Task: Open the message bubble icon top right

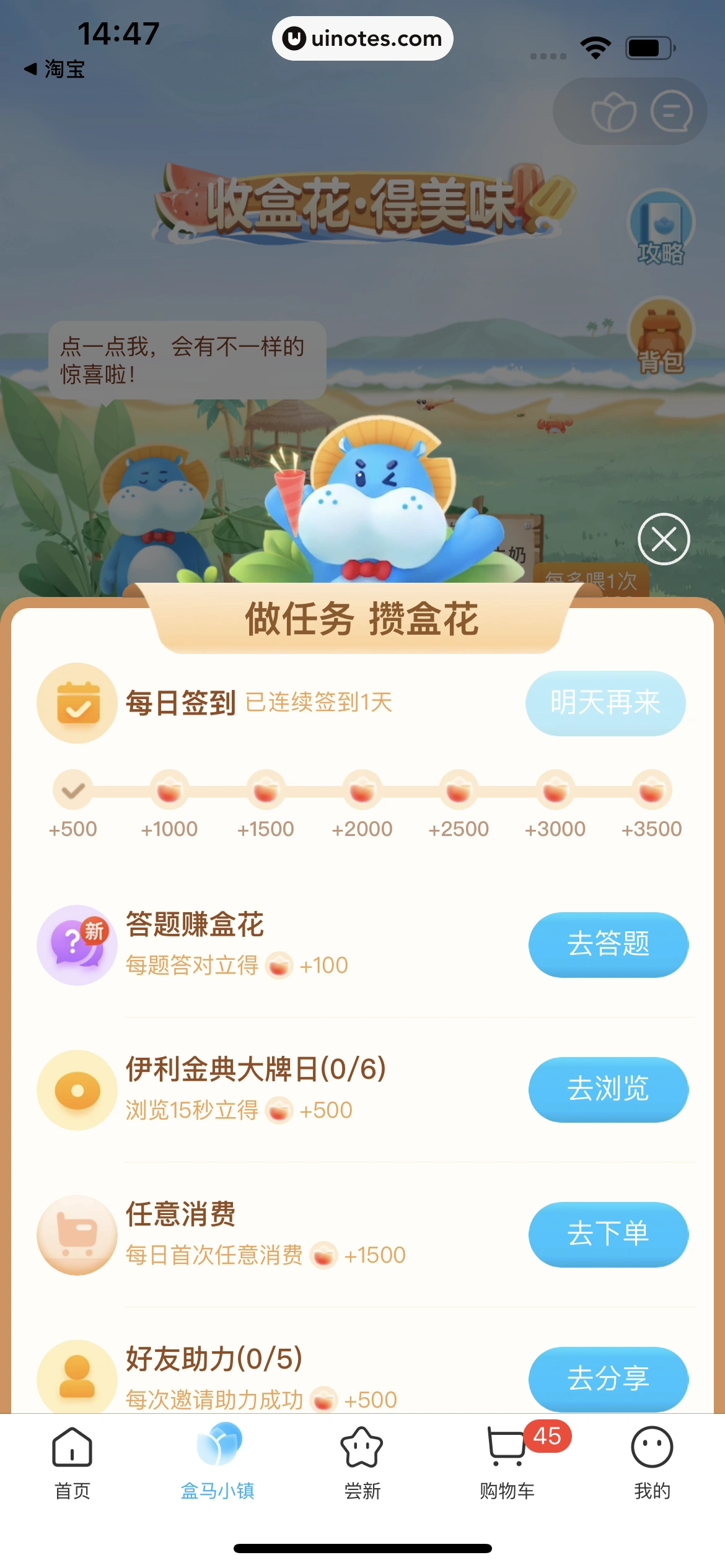Action: click(671, 111)
